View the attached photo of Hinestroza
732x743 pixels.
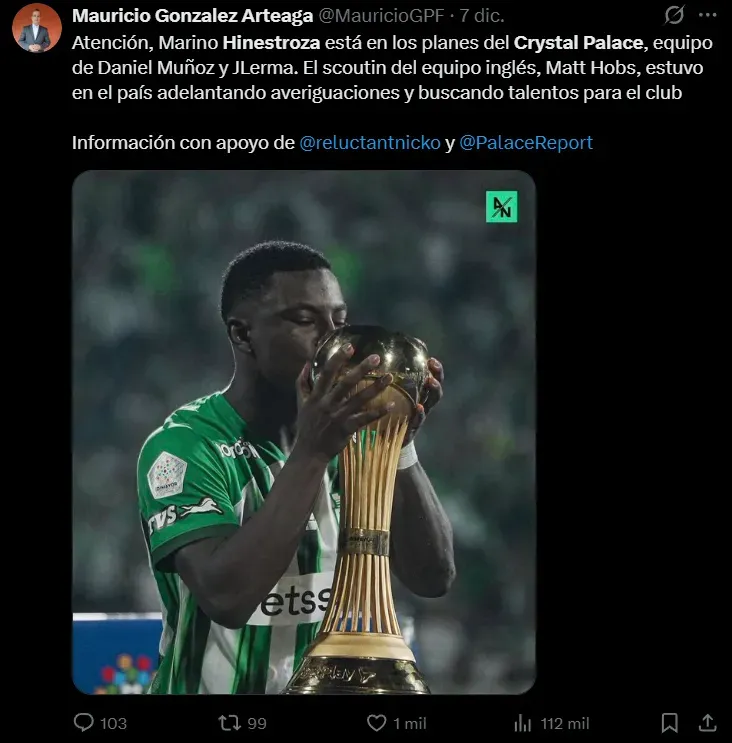coord(303,432)
